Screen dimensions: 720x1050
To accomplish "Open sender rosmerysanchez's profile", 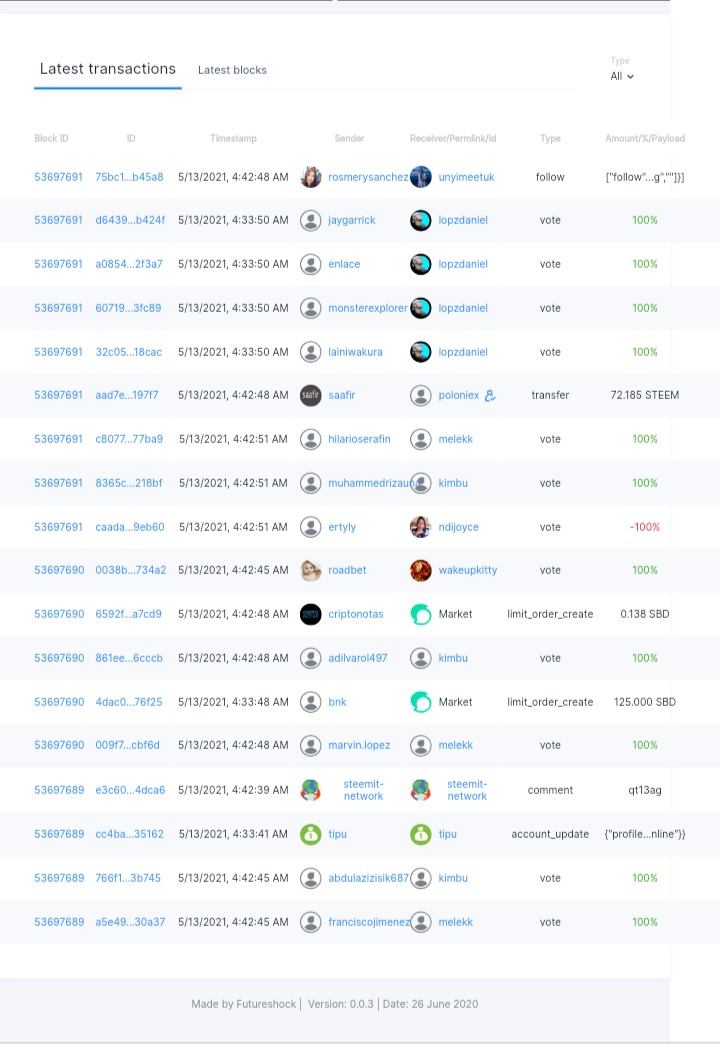I will pyautogui.click(x=368, y=177).
